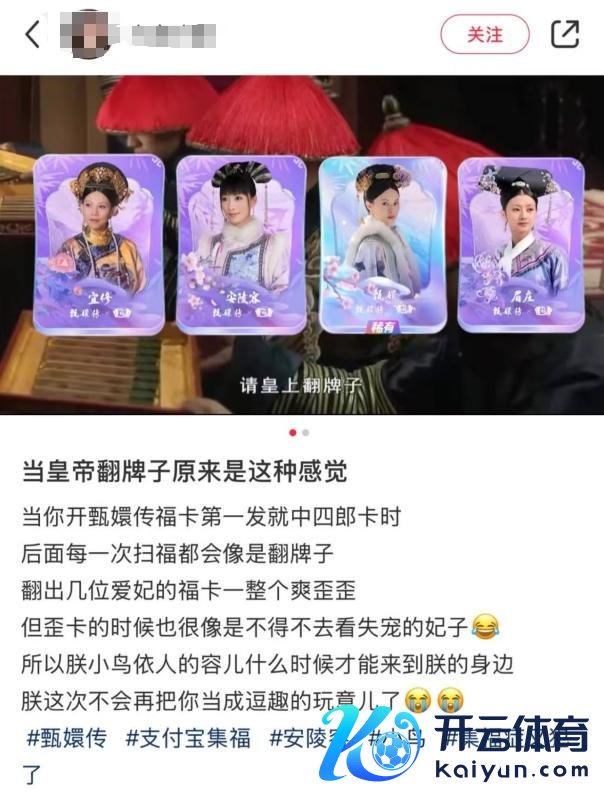Tap the image page indicator dots
Screen dimensions: 604x803
(299, 433)
